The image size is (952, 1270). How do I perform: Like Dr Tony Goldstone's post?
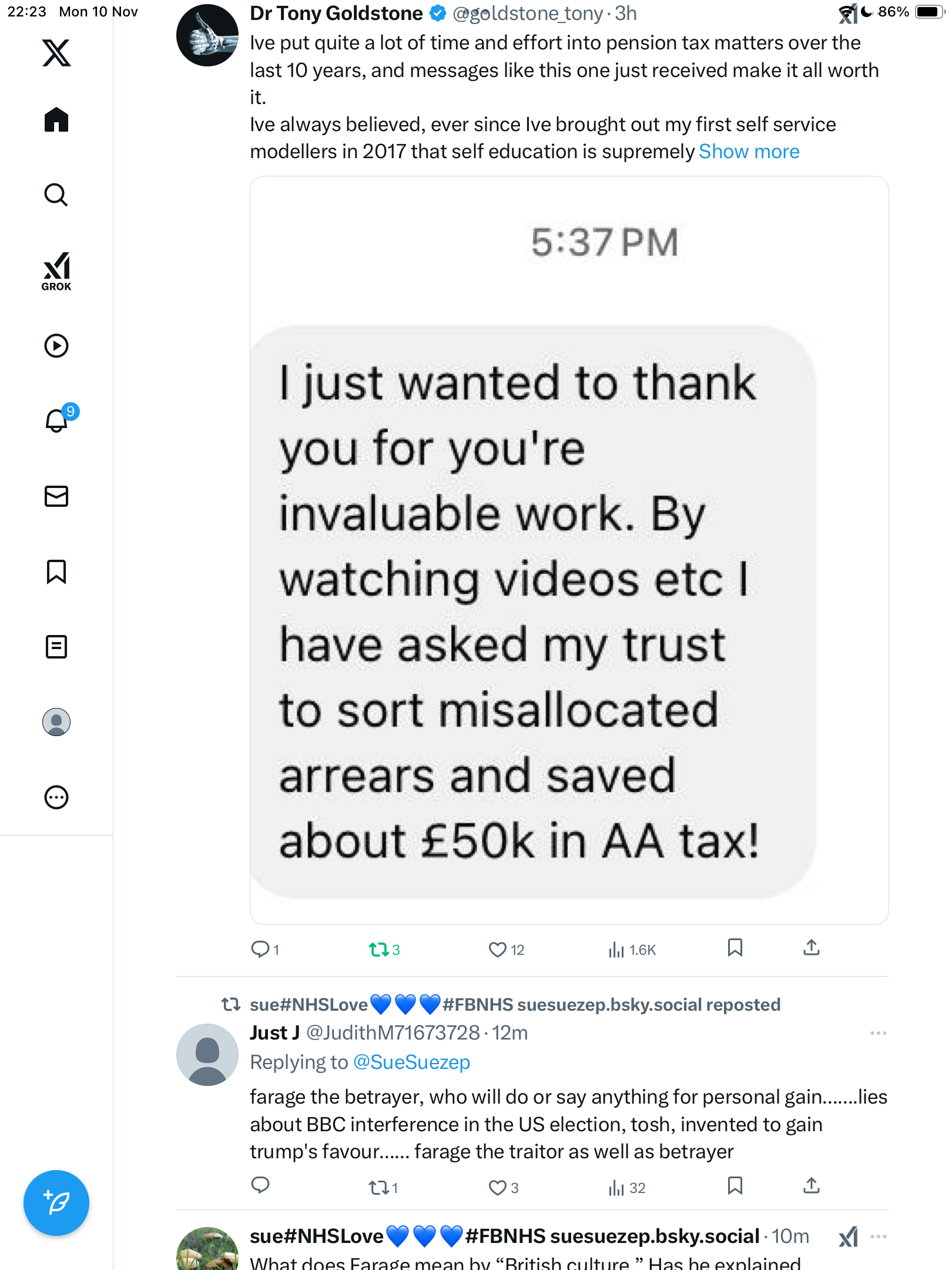pos(498,949)
